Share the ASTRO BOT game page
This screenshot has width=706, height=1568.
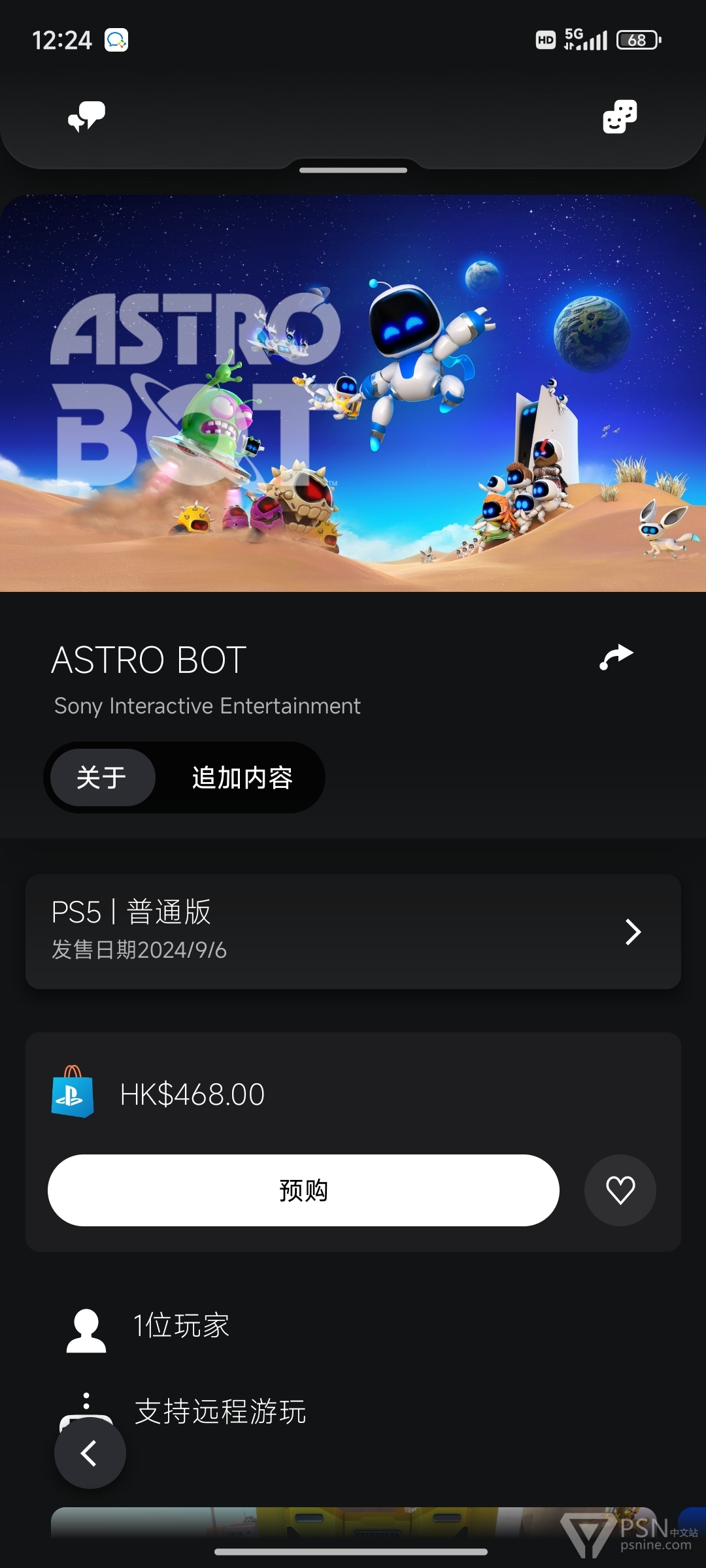coord(616,657)
